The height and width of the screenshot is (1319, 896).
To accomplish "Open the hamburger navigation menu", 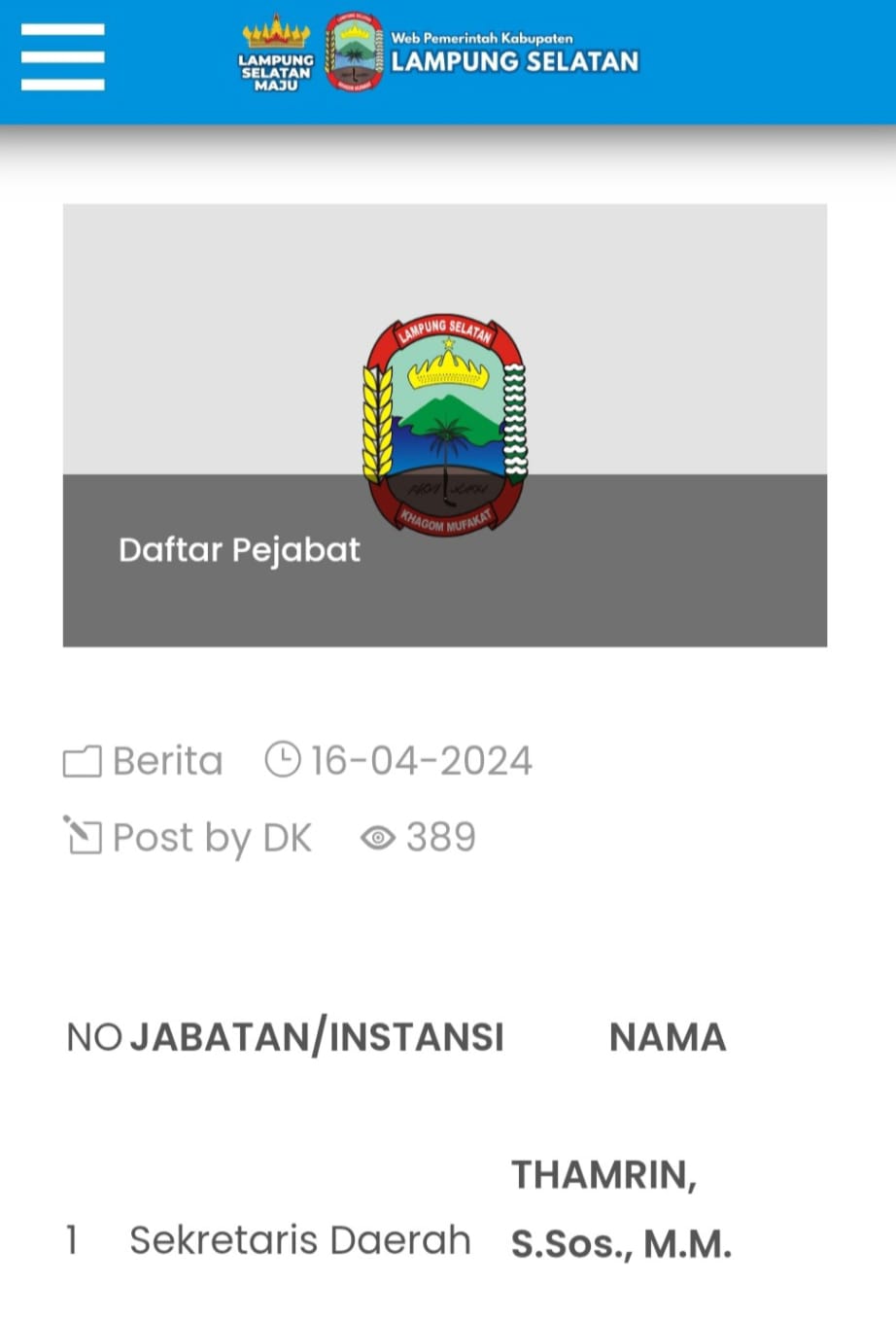I will click(62, 57).
